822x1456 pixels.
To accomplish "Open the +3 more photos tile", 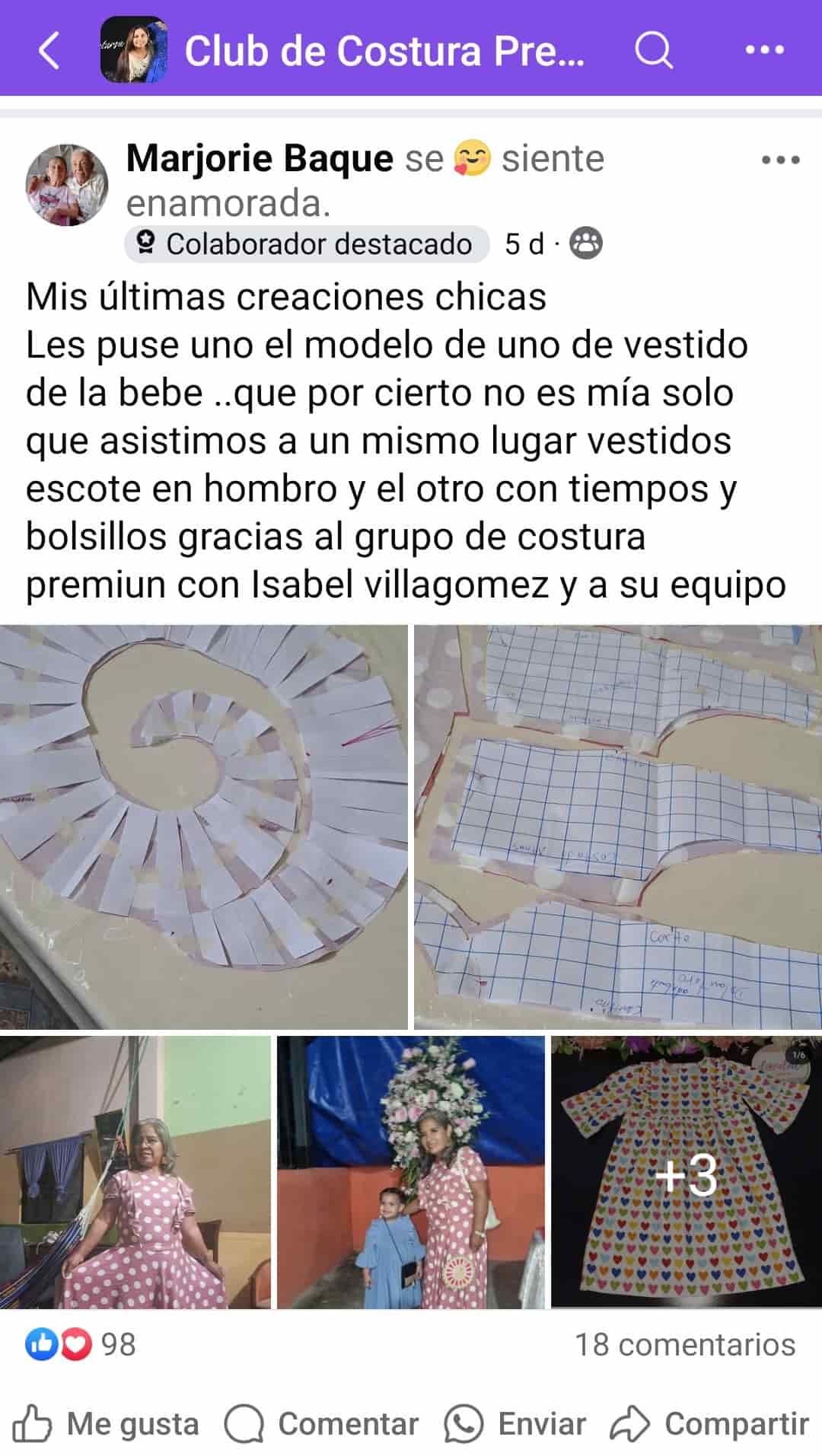I will 686,1172.
